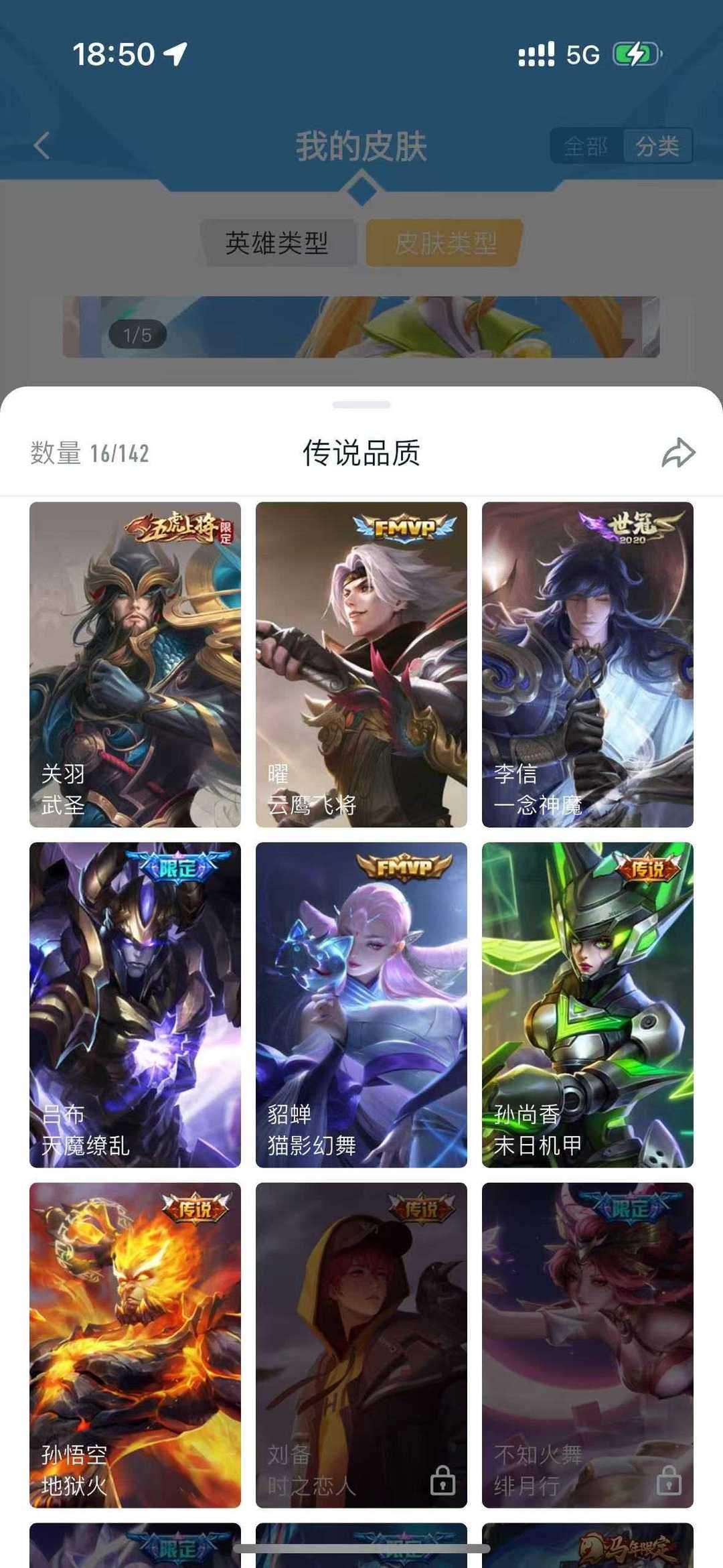723x1568 pixels.
Task: Open the 吕布 天魔缭乱 skin card
Action: pos(135,1005)
